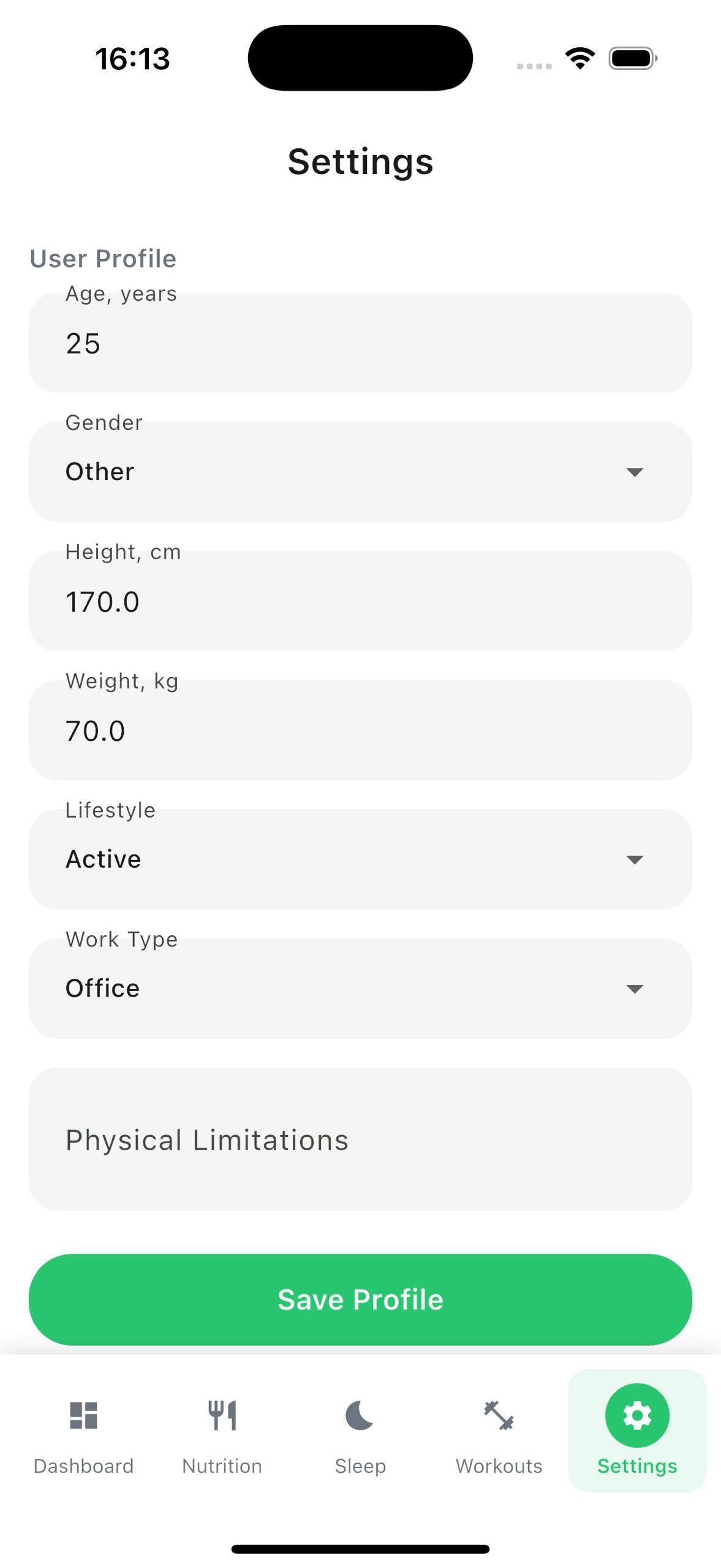Screen dimensions: 721x1568
Task: Expand the Lifestyle dropdown
Action: tap(360, 859)
